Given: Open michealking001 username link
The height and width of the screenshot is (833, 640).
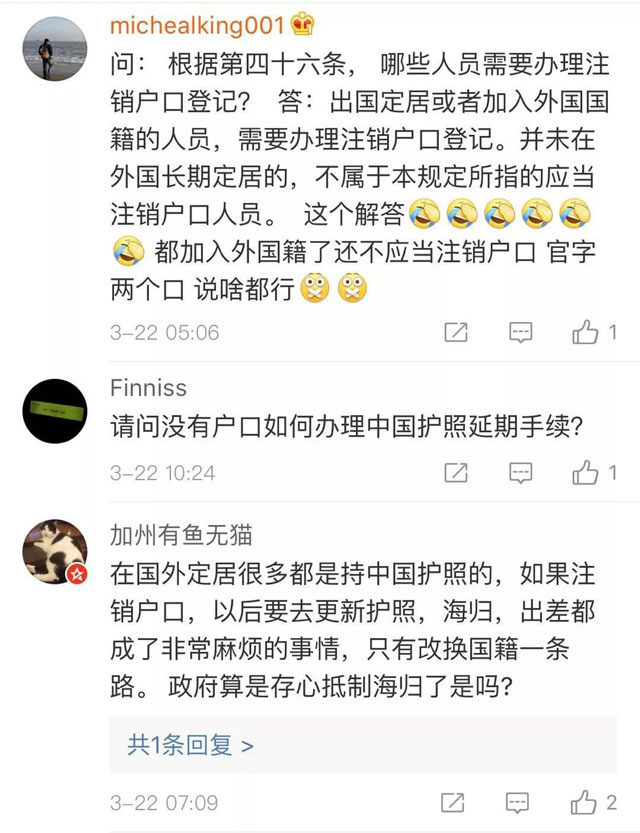Looking at the screenshot, I should coord(197,25).
